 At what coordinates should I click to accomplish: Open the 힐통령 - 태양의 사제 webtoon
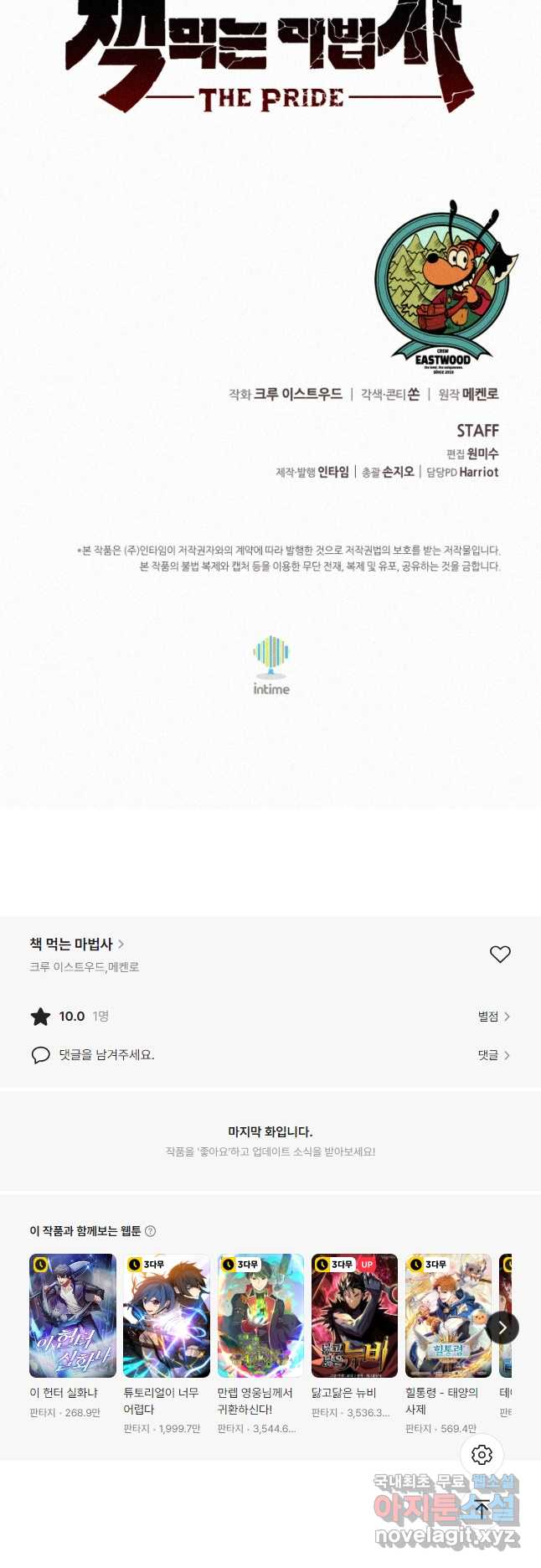coord(448,1316)
